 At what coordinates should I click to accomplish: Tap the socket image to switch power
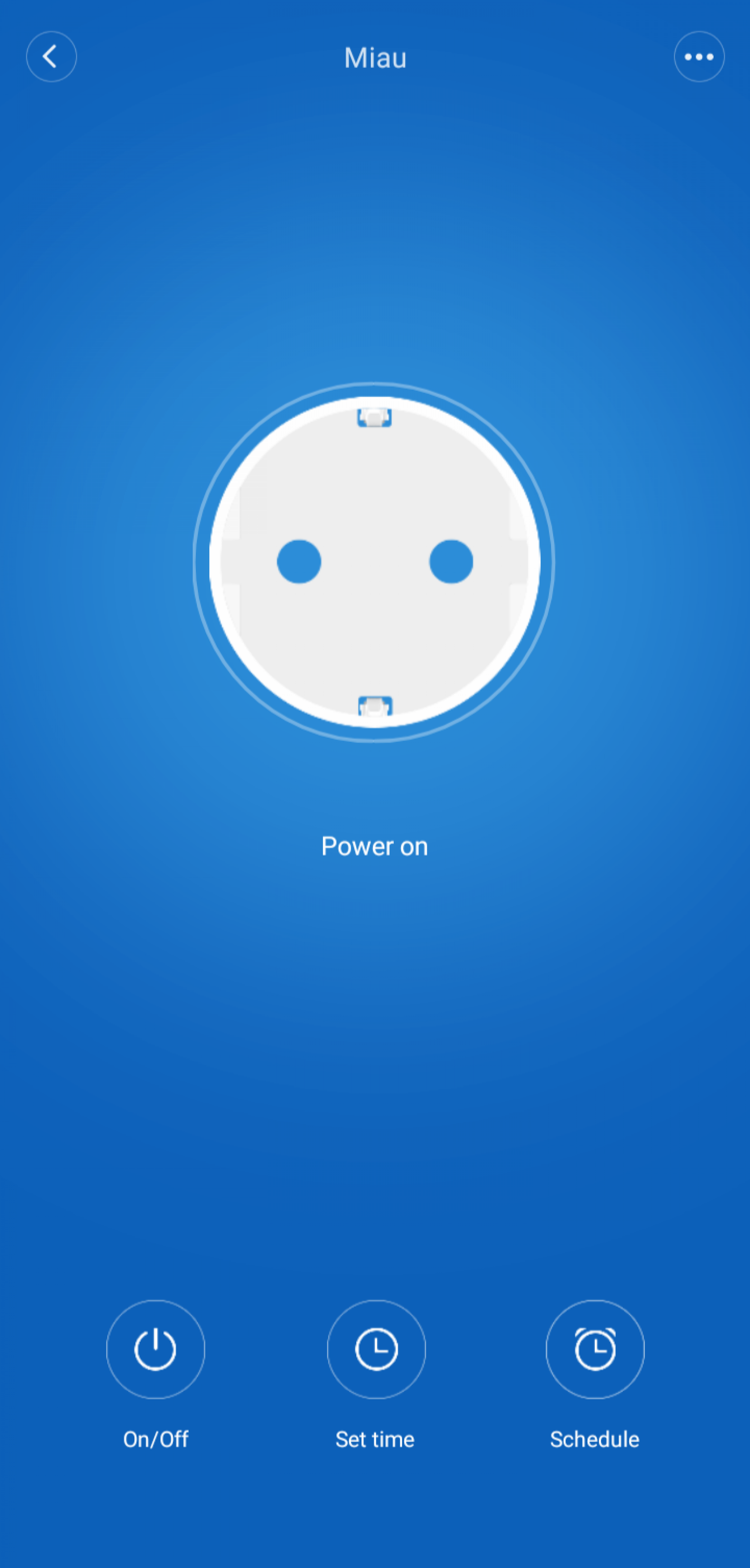[x=374, y=562]
